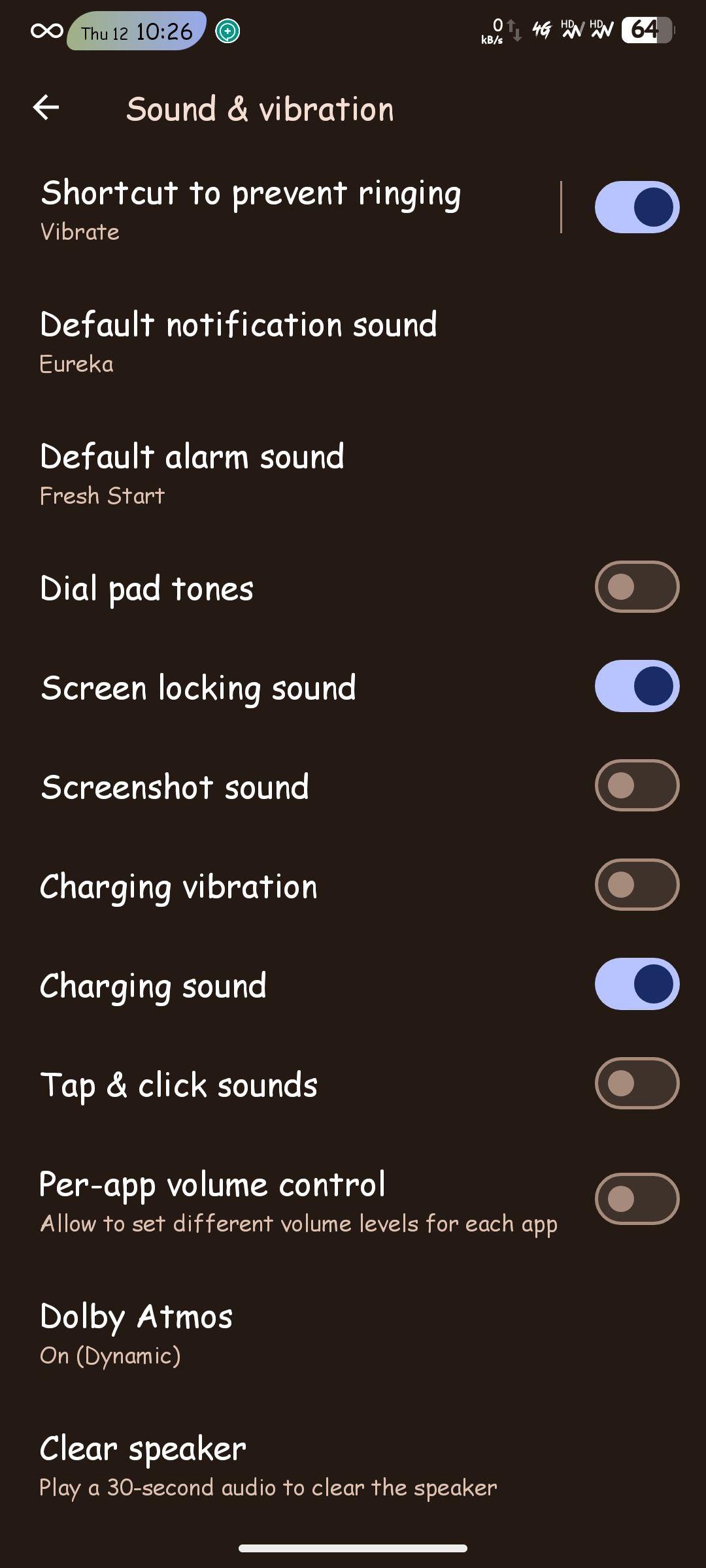This screenshot has width=706, height=1568.
Task: Turn off Shortcut to prevent ringing switch
Action: pyautogui.click(x=637, y=208)
